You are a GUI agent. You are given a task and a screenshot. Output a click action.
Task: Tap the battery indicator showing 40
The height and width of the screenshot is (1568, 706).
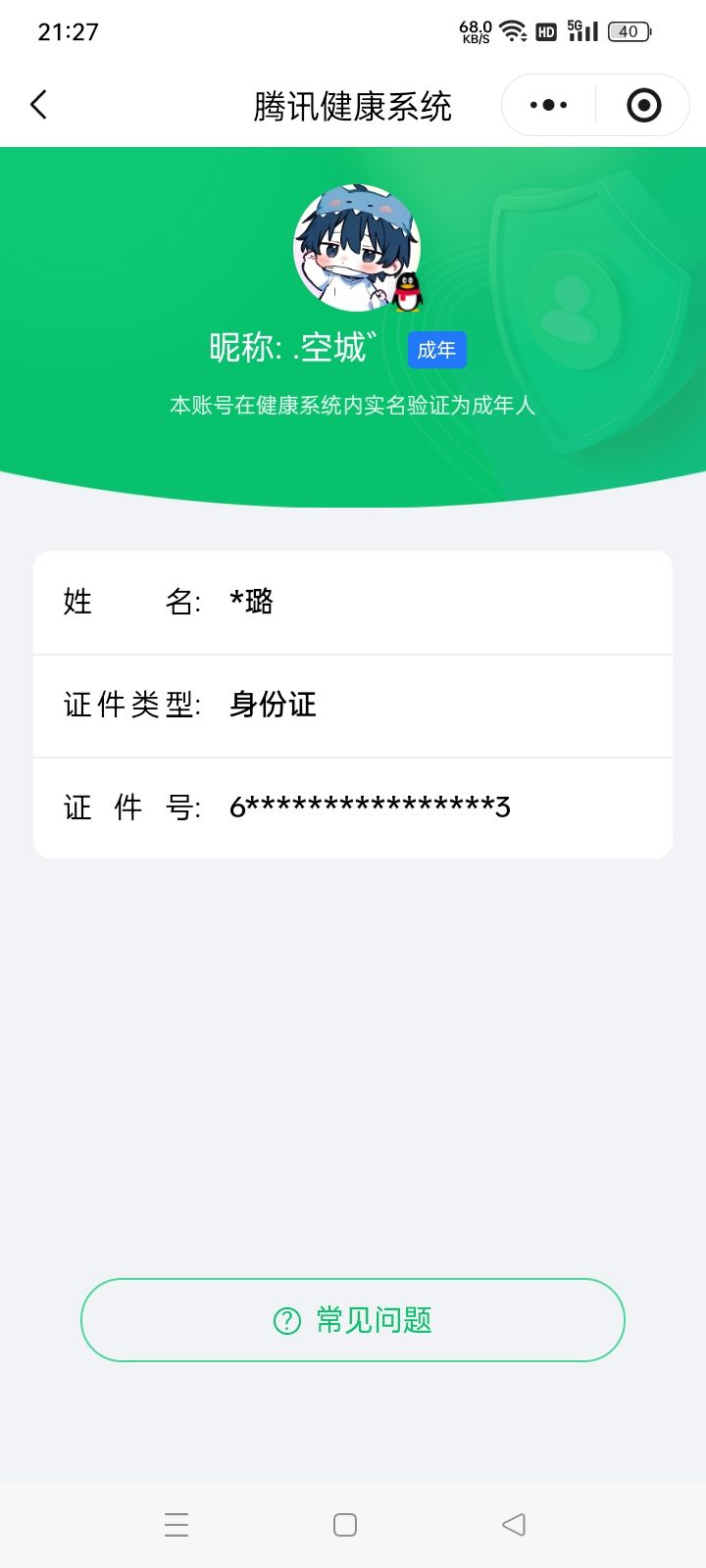[626, 31]
